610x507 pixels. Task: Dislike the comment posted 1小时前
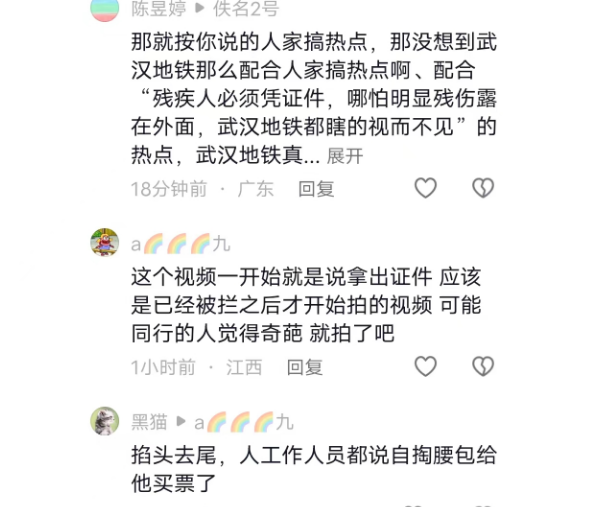pyautogui.click(x=483, y=366)
